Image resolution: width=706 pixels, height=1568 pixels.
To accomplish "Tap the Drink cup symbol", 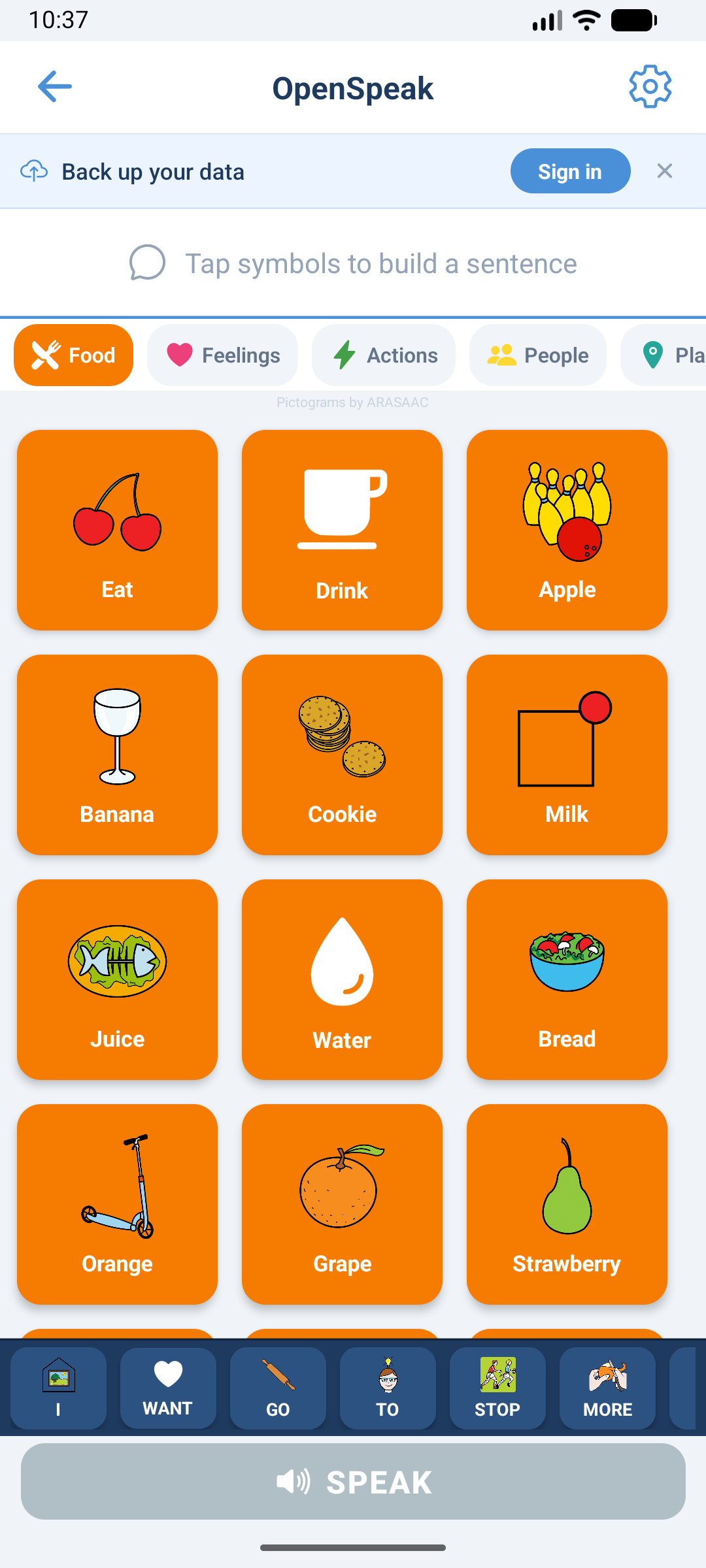I will [342, 529].
